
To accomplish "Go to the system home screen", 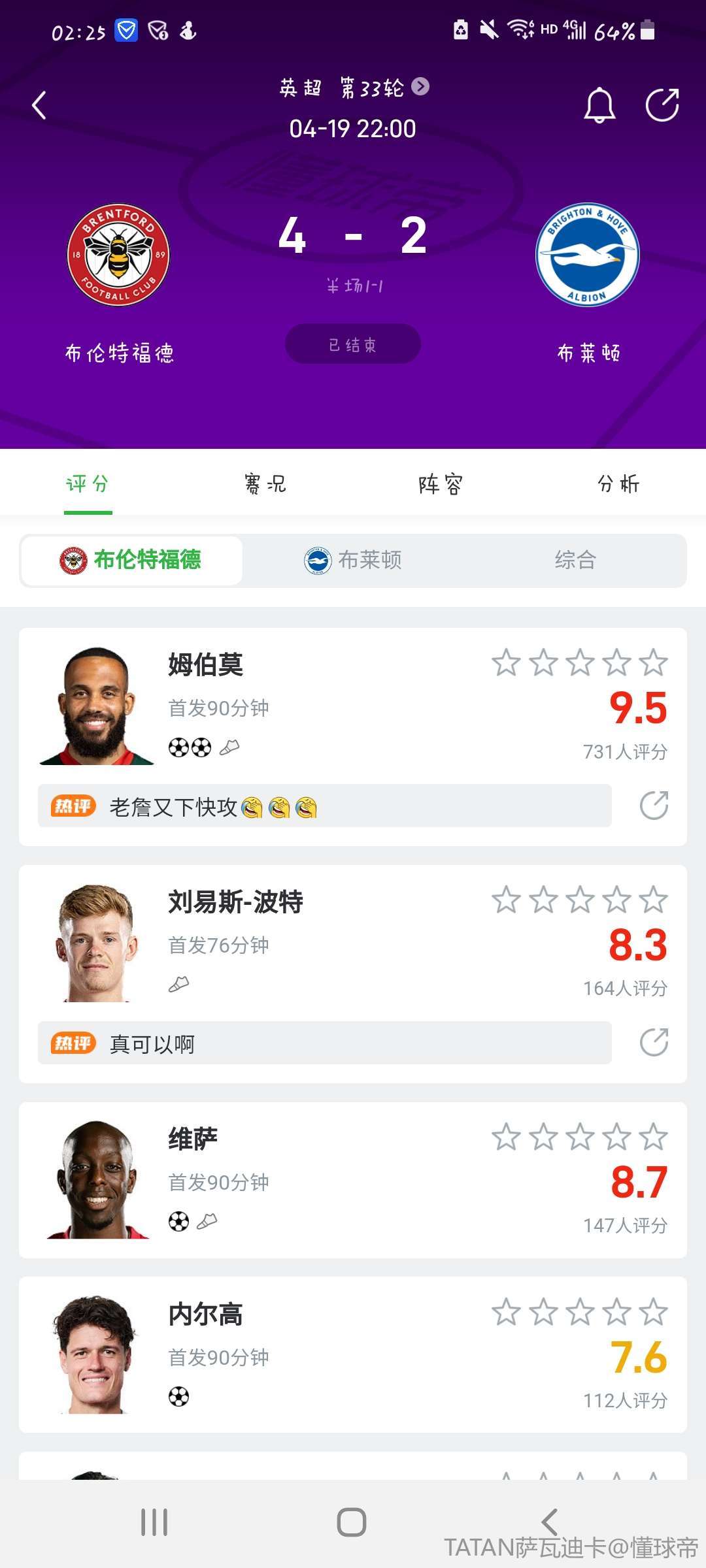I will (x=352, y=1522).
